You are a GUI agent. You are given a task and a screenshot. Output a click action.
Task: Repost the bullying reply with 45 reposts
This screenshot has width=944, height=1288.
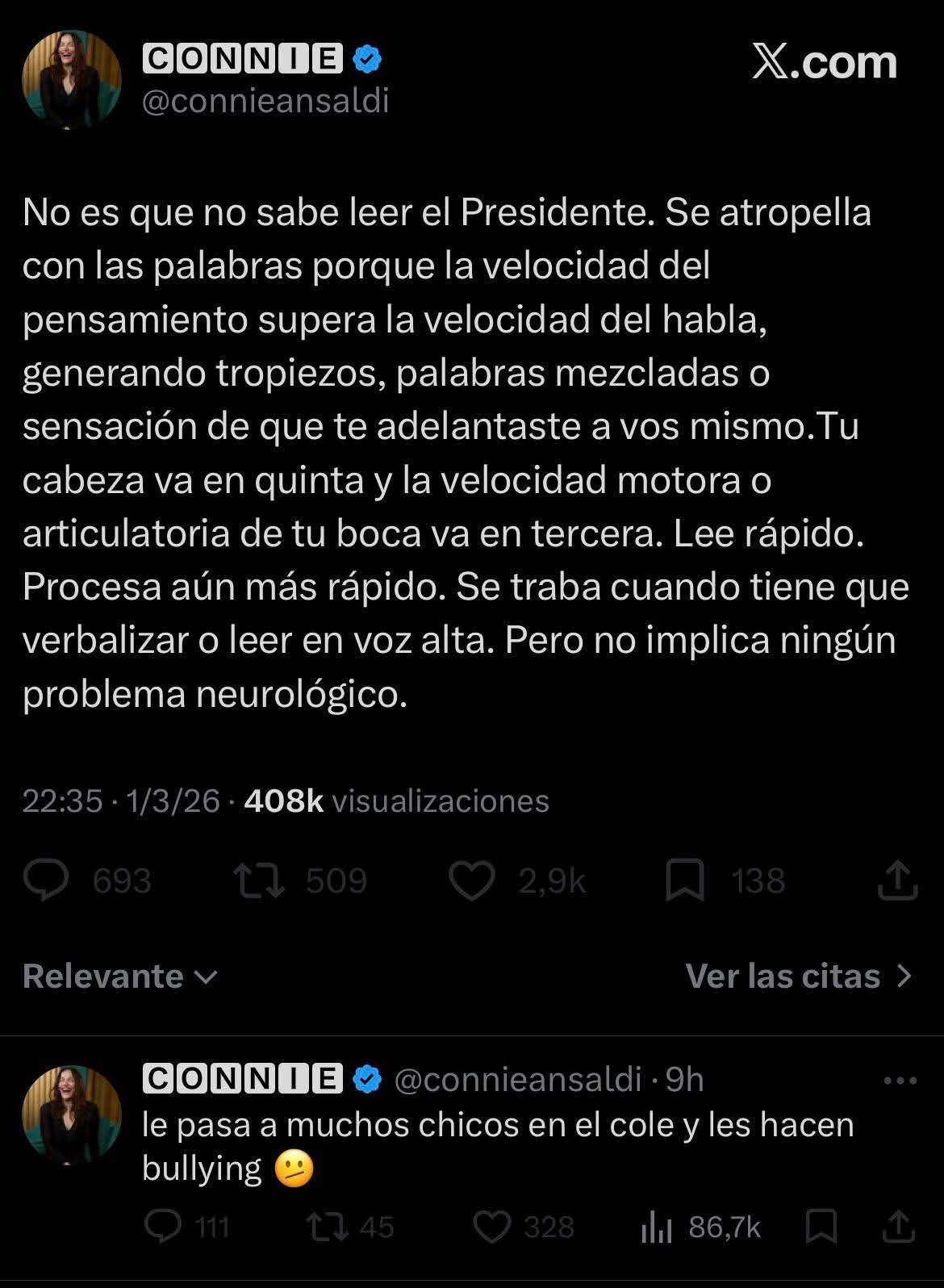[x=328, y=1227]
